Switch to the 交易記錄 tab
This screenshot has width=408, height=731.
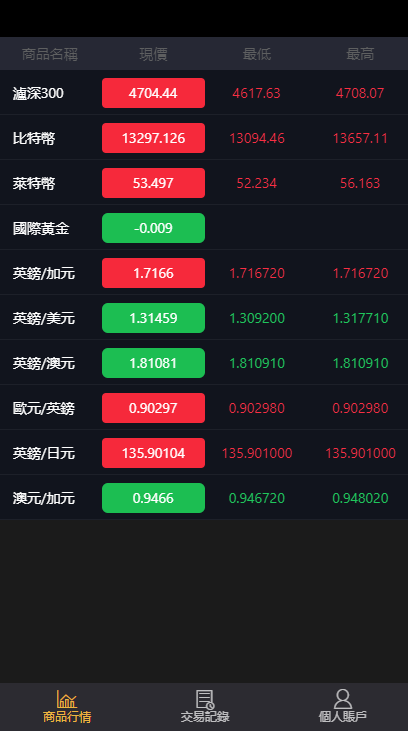click(x=205, y=707)
